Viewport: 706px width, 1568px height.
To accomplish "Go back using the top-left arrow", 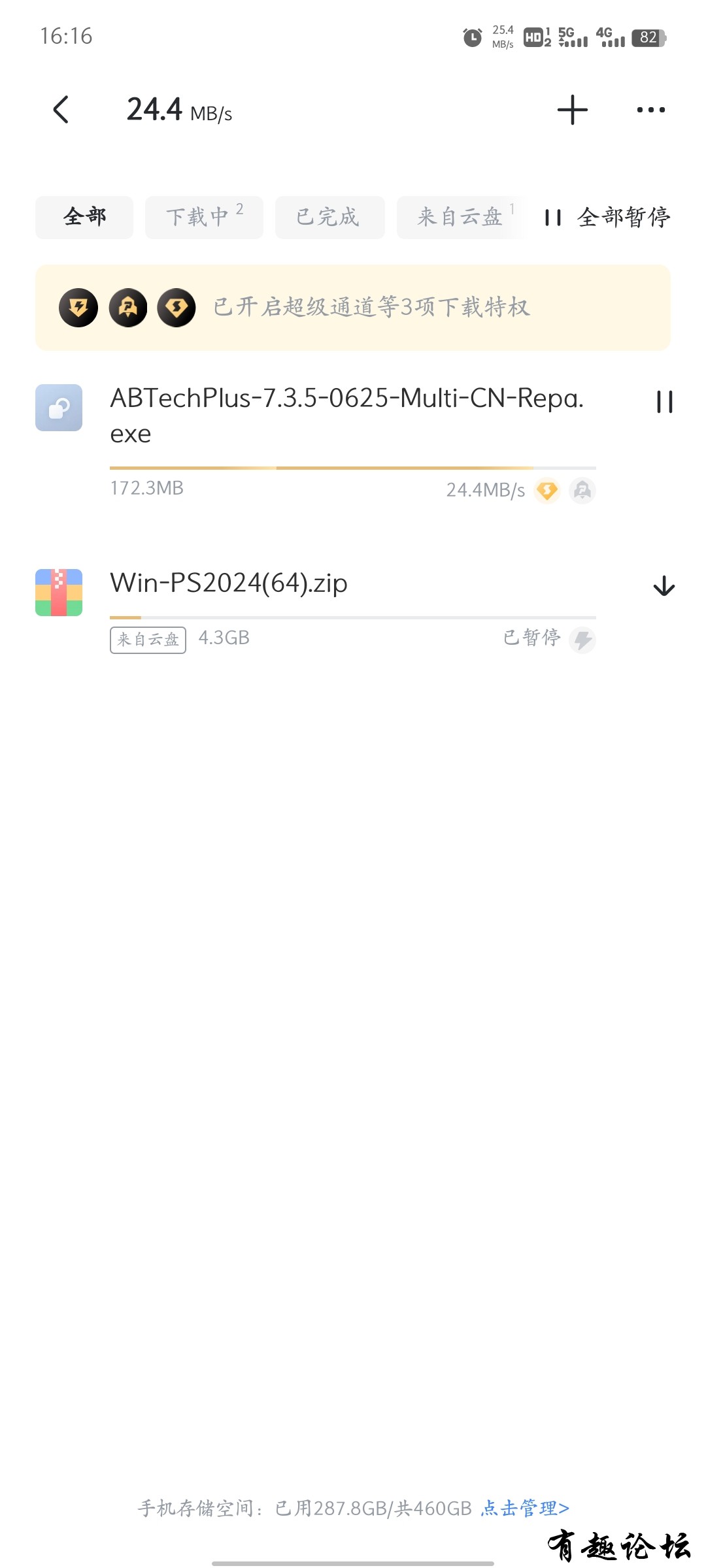I will tap(61, 110).
